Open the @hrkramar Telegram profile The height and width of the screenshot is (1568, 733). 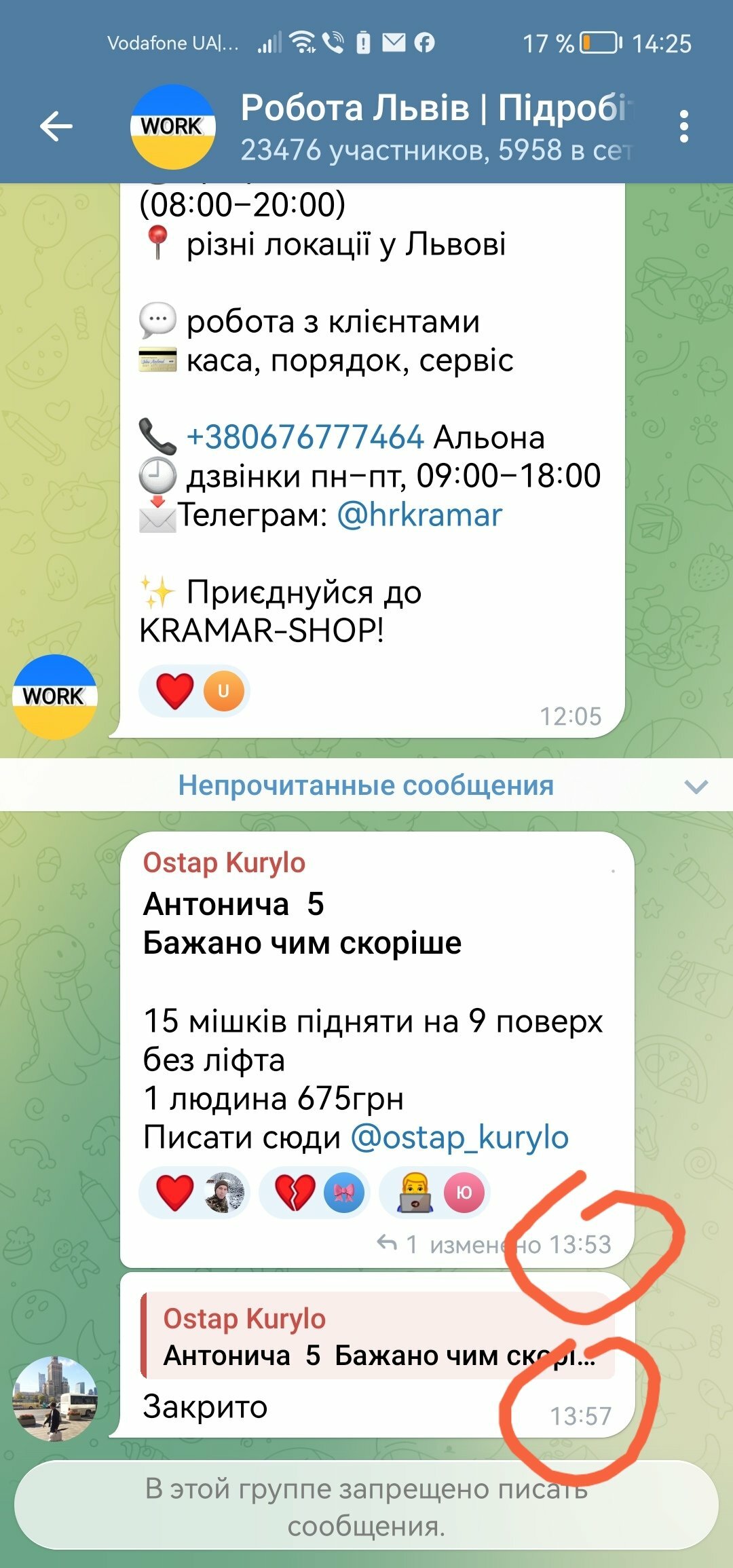pos(419,515)
